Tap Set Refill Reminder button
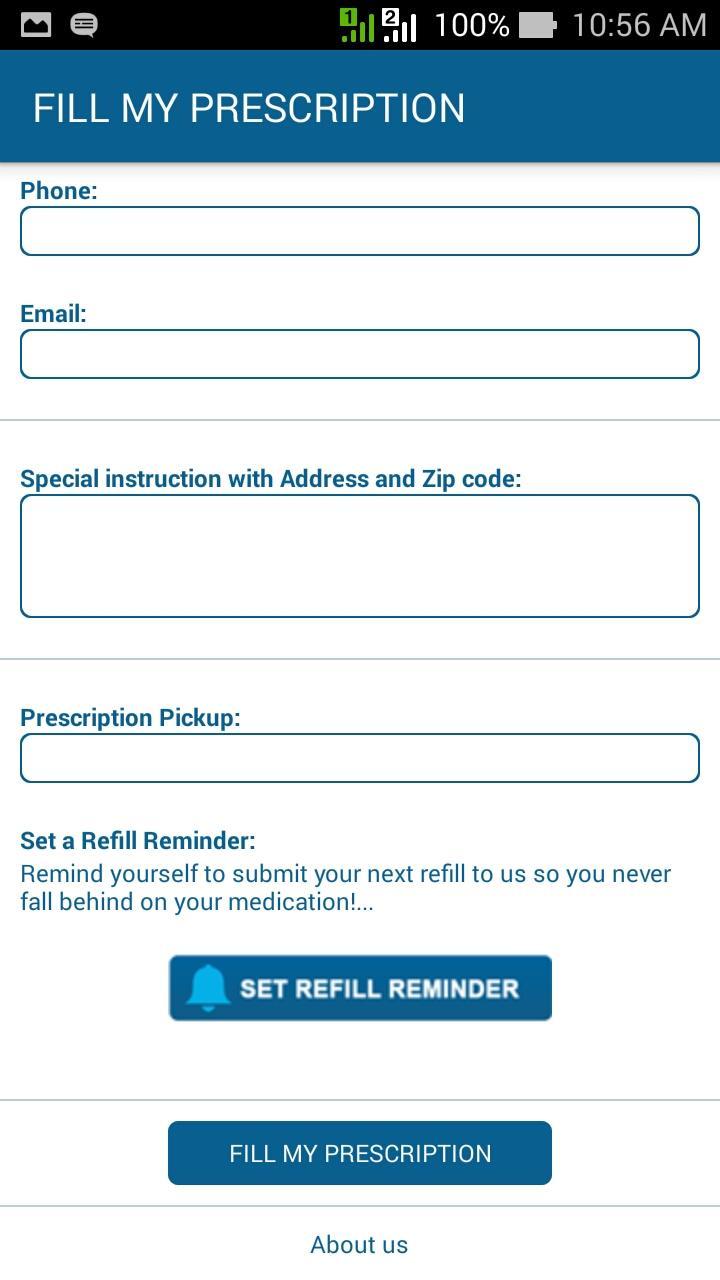This screenshot has width=720, height=1280. point(360,988)
